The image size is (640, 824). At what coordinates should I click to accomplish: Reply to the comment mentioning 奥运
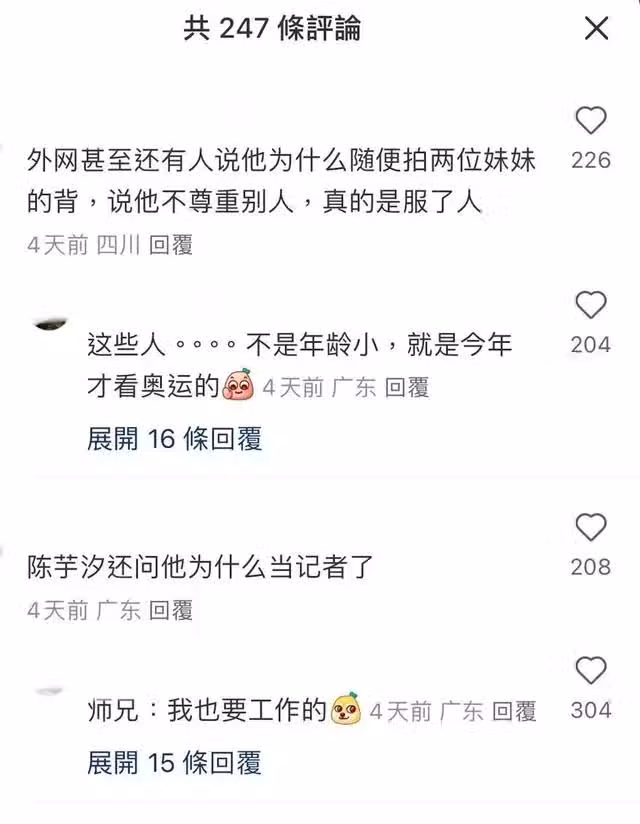pyautogui.click(x=407, y=387)
